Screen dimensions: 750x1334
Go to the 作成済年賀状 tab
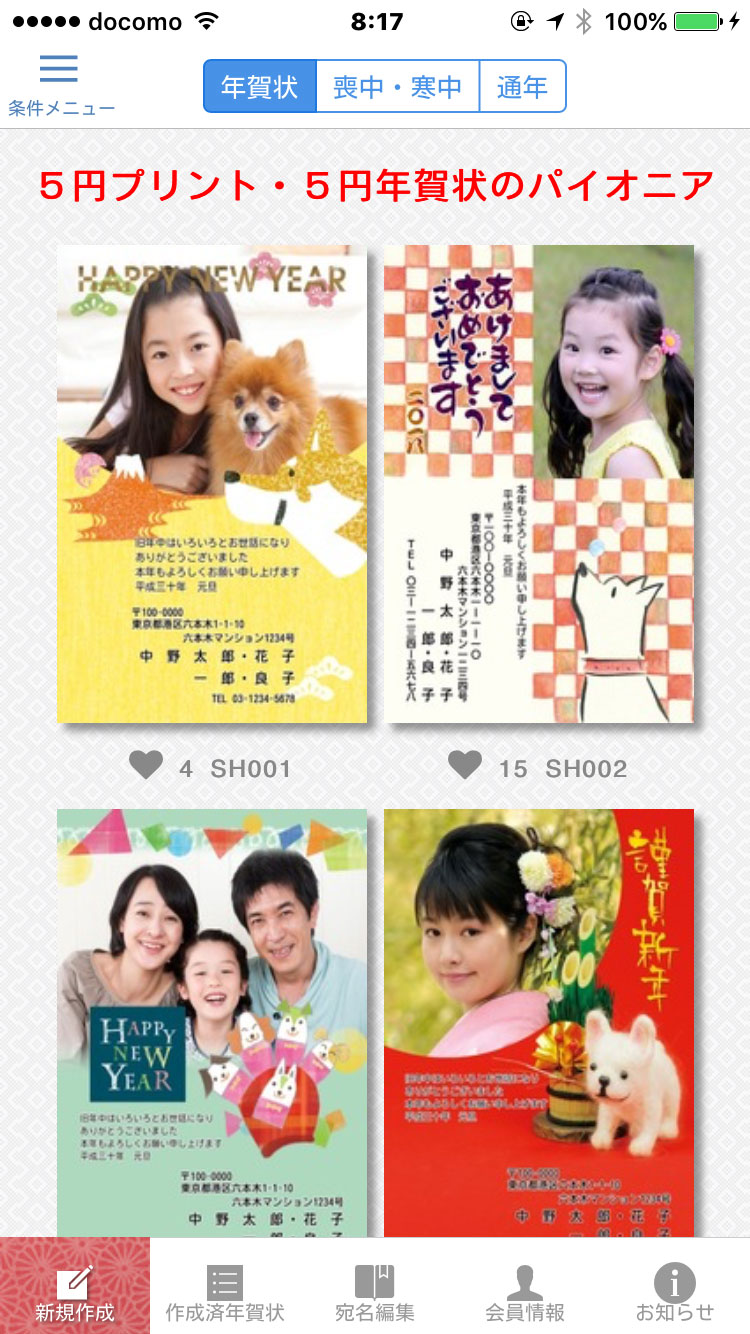pyautogui.click(x=225, y=1290)
